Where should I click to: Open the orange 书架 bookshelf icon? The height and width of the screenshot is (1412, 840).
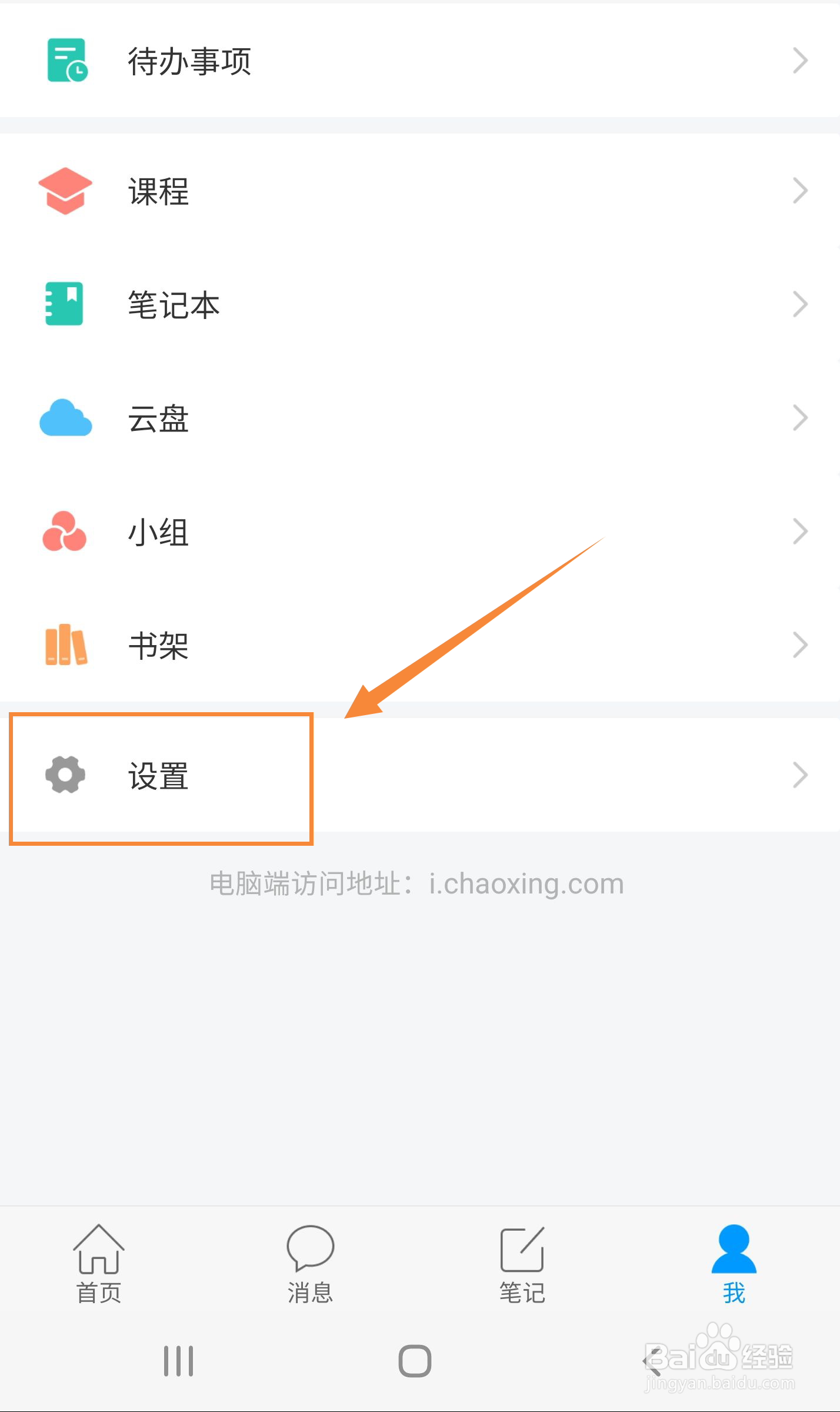pyautogui.click(x=65, y=646)
